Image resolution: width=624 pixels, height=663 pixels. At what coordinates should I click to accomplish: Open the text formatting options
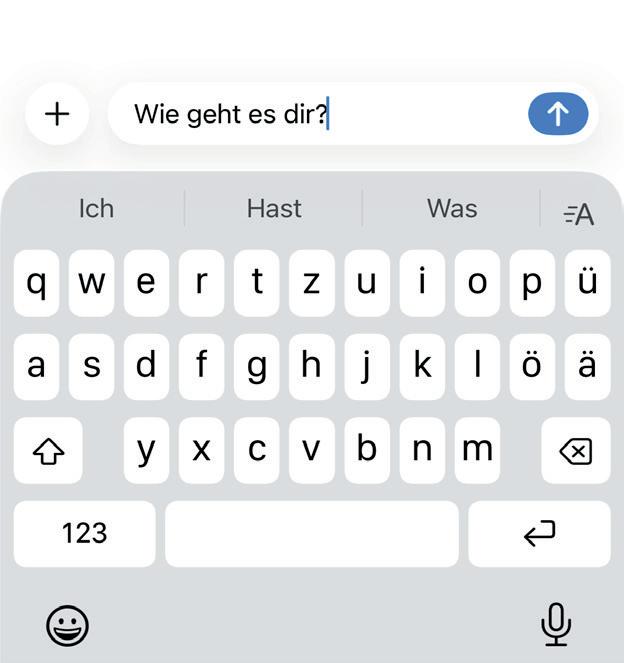tap(579, 213)
